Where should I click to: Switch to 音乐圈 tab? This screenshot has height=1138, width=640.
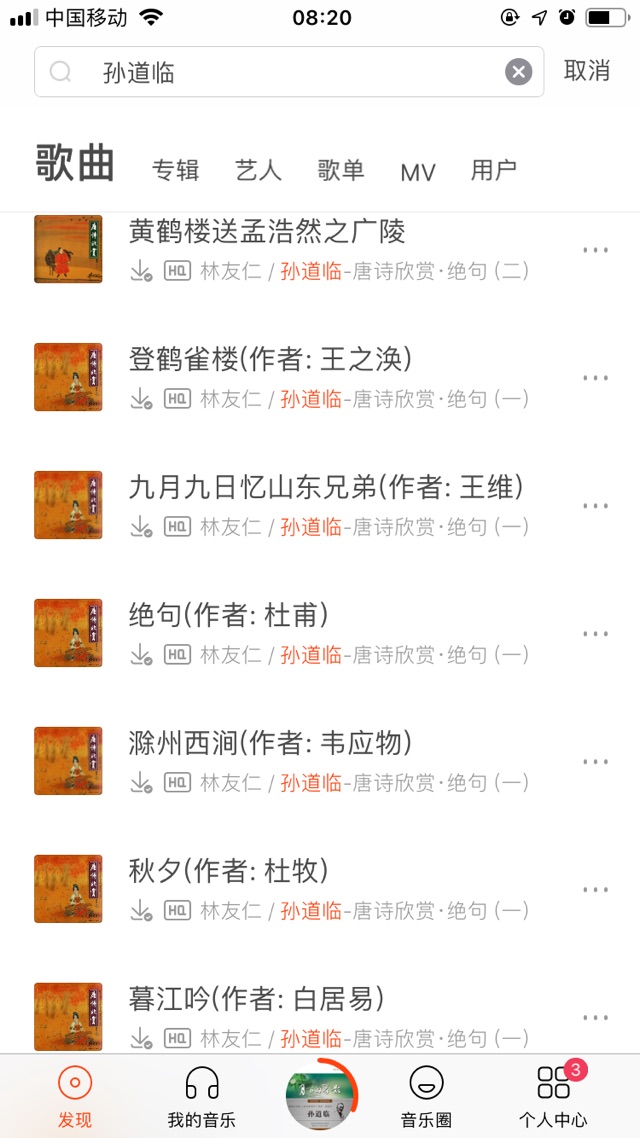click(426, 1095)
